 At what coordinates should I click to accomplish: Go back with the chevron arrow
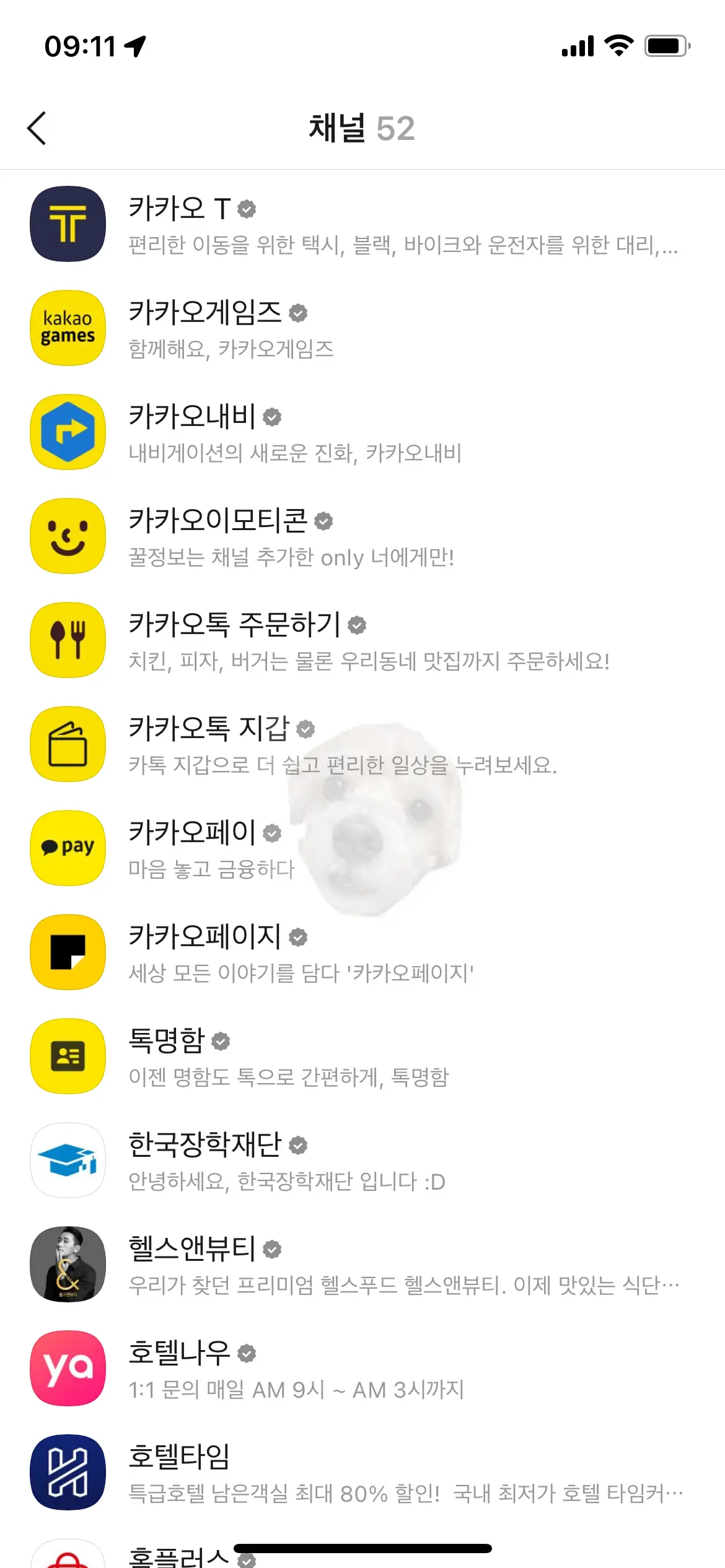tap(37, 127)
